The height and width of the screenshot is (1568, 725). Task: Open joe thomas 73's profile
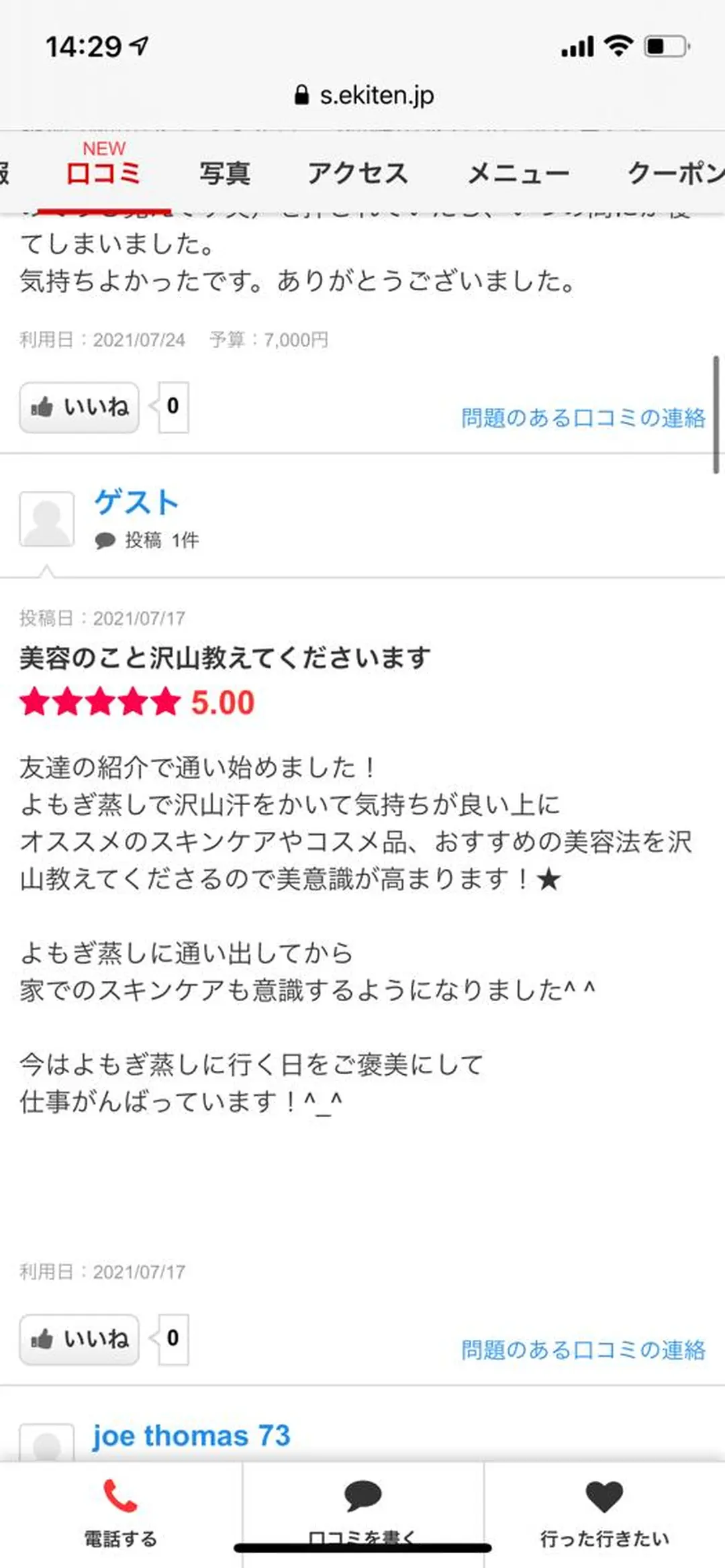coord(191,1433)
